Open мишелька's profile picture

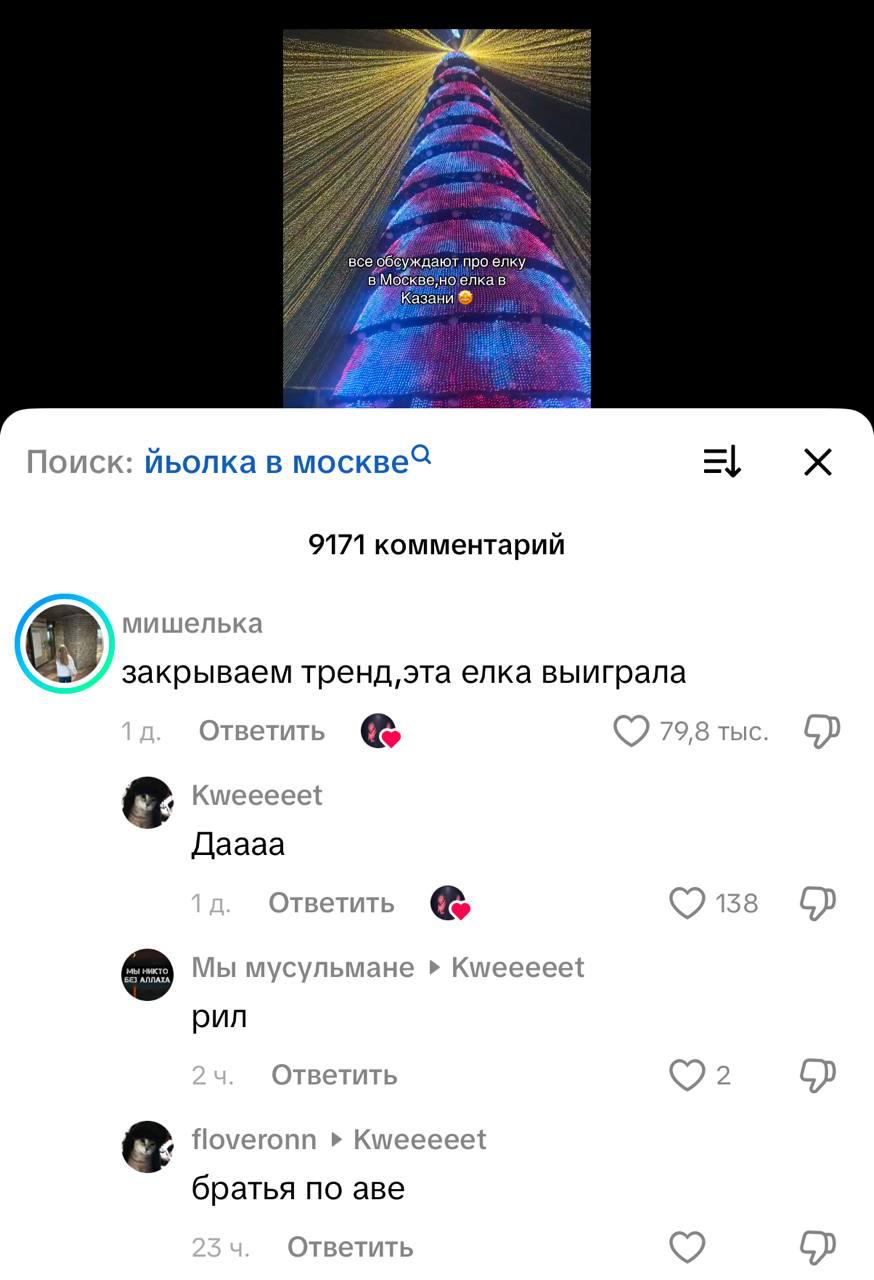click(x=65, y=643)
